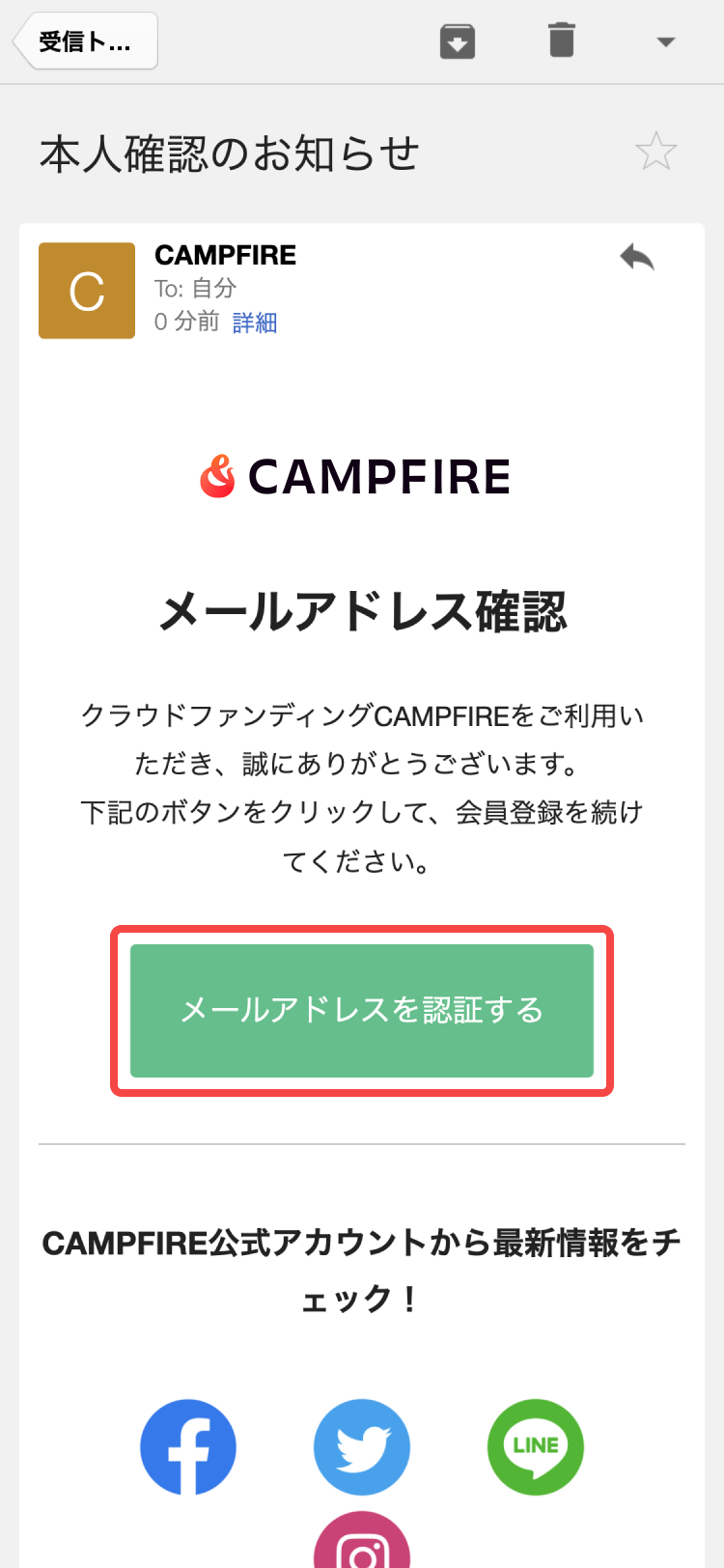Visit CAMPFIRE's Twitter account
724x1568 pixels.
[x=362, y=1446]
